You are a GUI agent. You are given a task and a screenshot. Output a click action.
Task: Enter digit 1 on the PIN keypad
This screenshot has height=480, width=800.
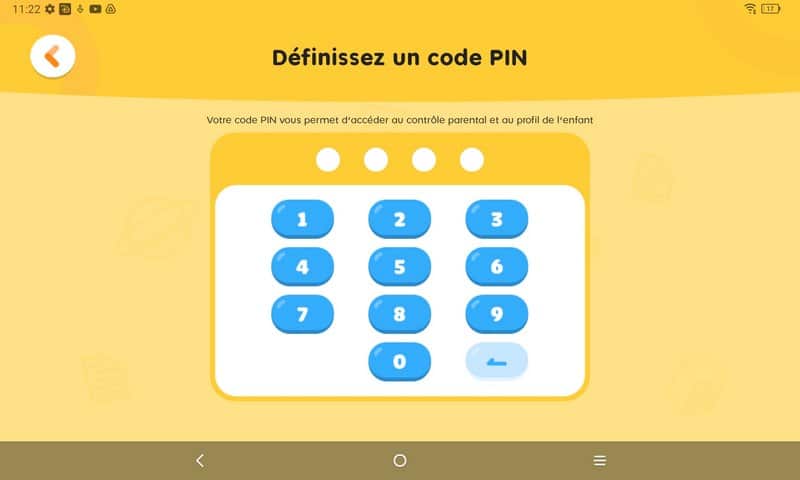(302, 219)
